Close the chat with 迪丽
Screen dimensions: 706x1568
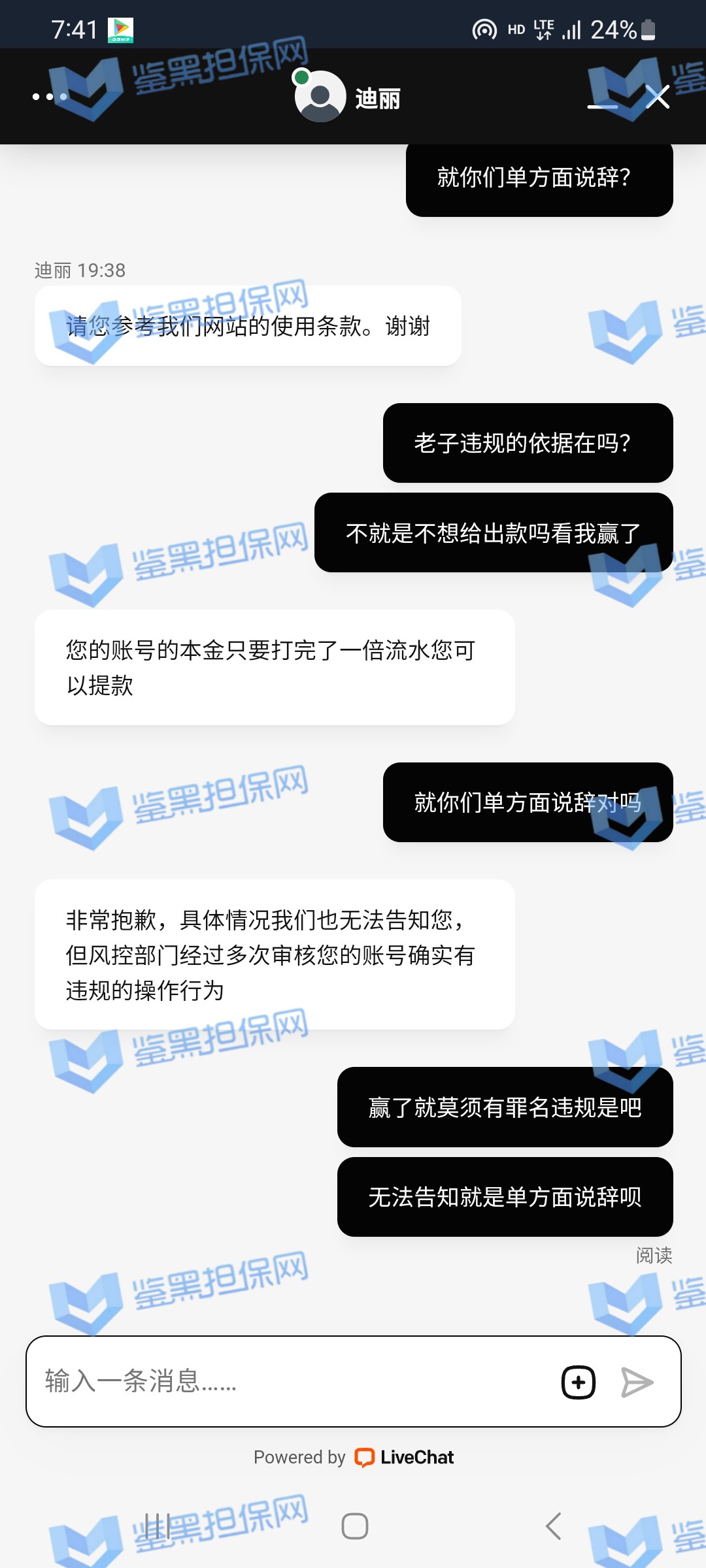pyautogui.click(x=657, y=97)
